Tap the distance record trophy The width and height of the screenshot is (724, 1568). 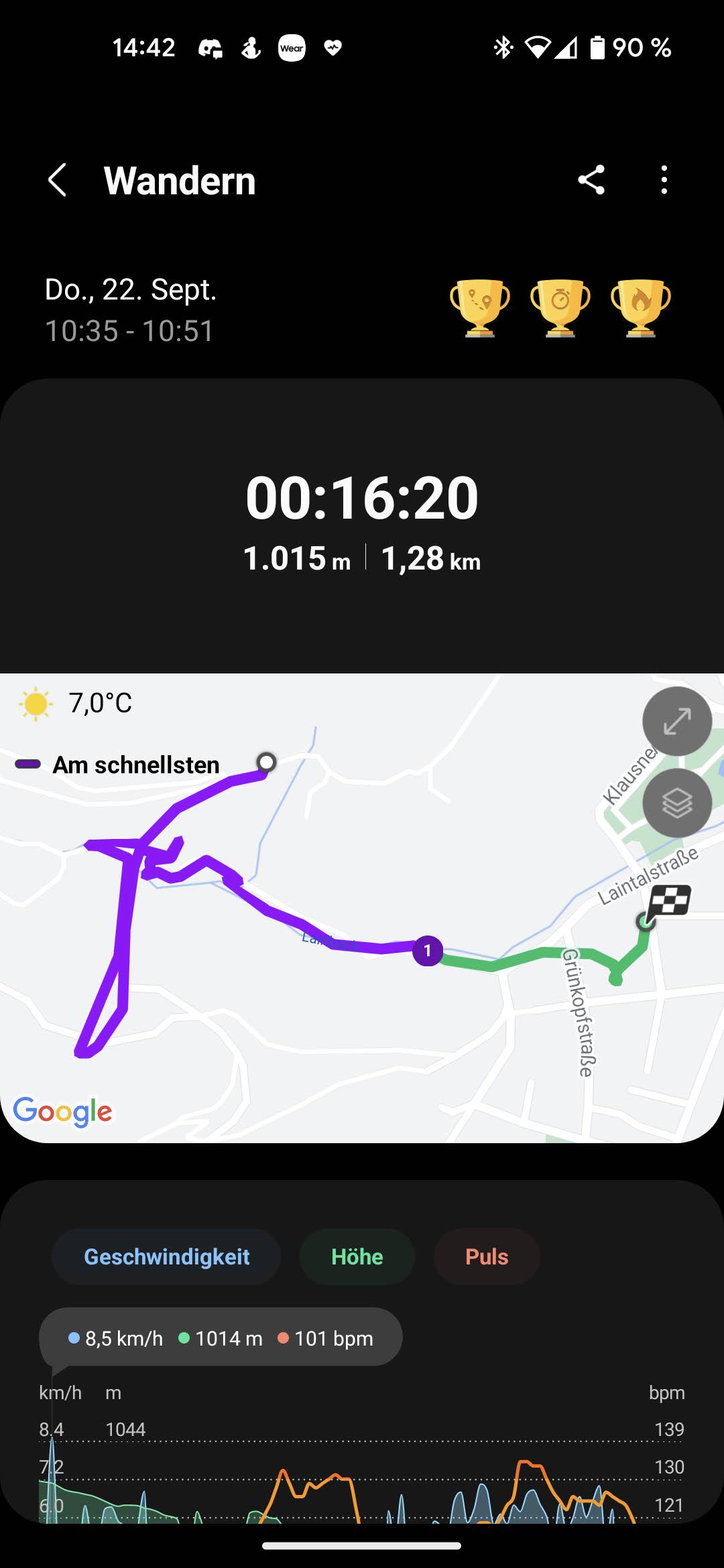pyautogui.click(x=480, y=307)
